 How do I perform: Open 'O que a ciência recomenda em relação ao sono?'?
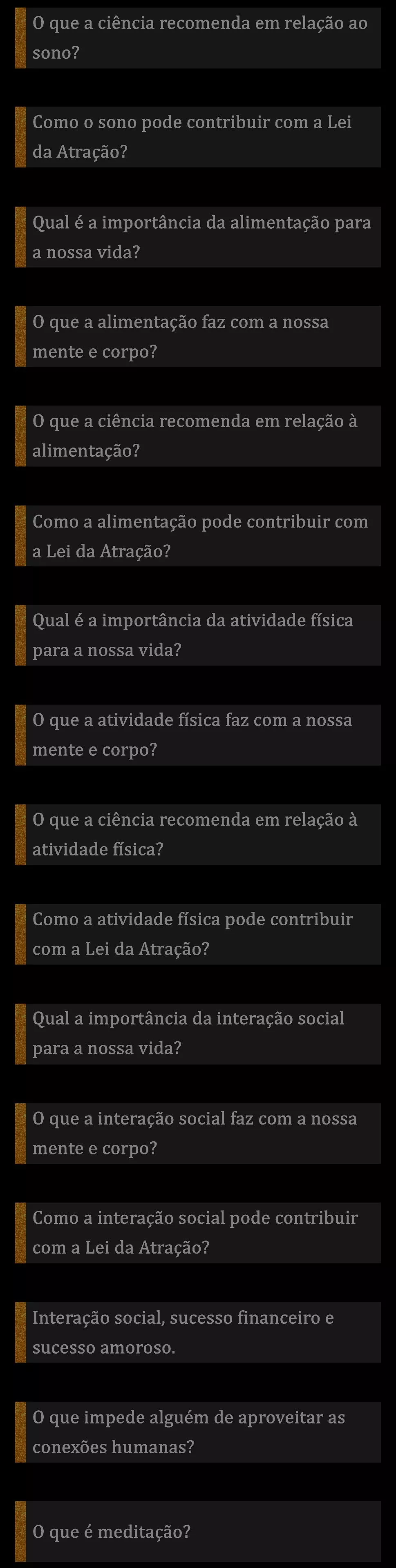click(x=198, y=38)
